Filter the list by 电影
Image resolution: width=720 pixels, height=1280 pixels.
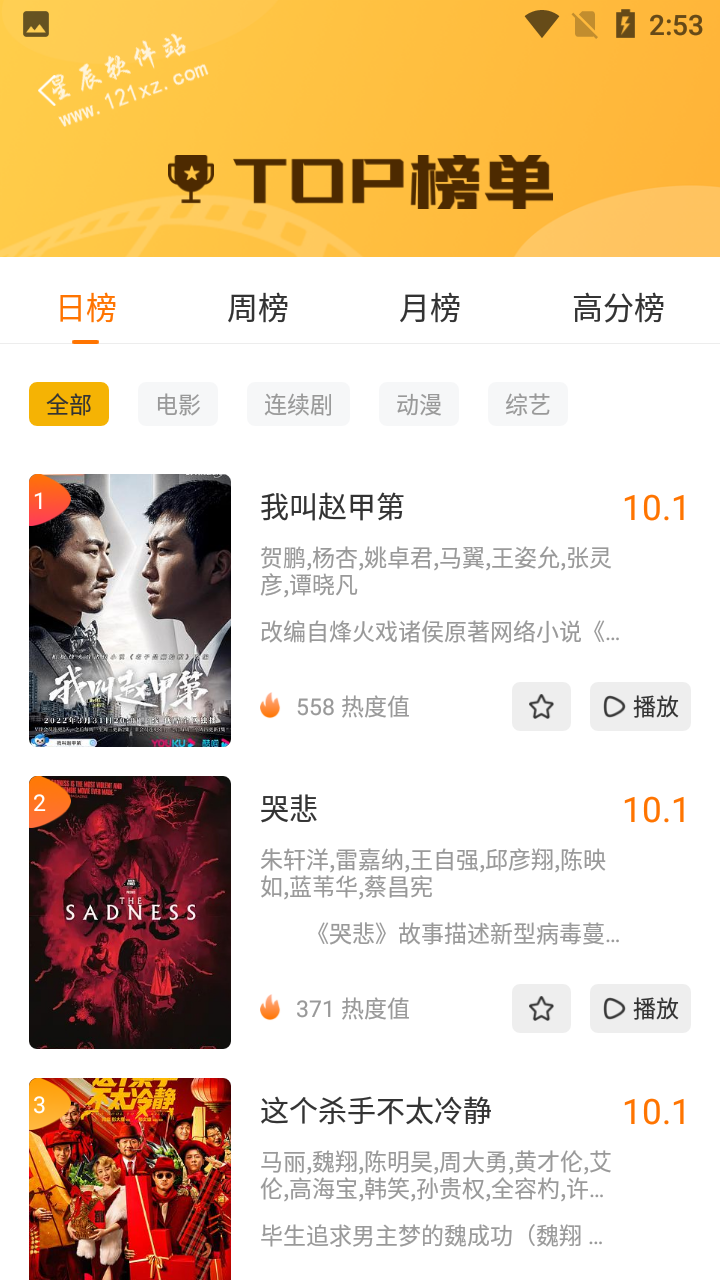[178, 404]
